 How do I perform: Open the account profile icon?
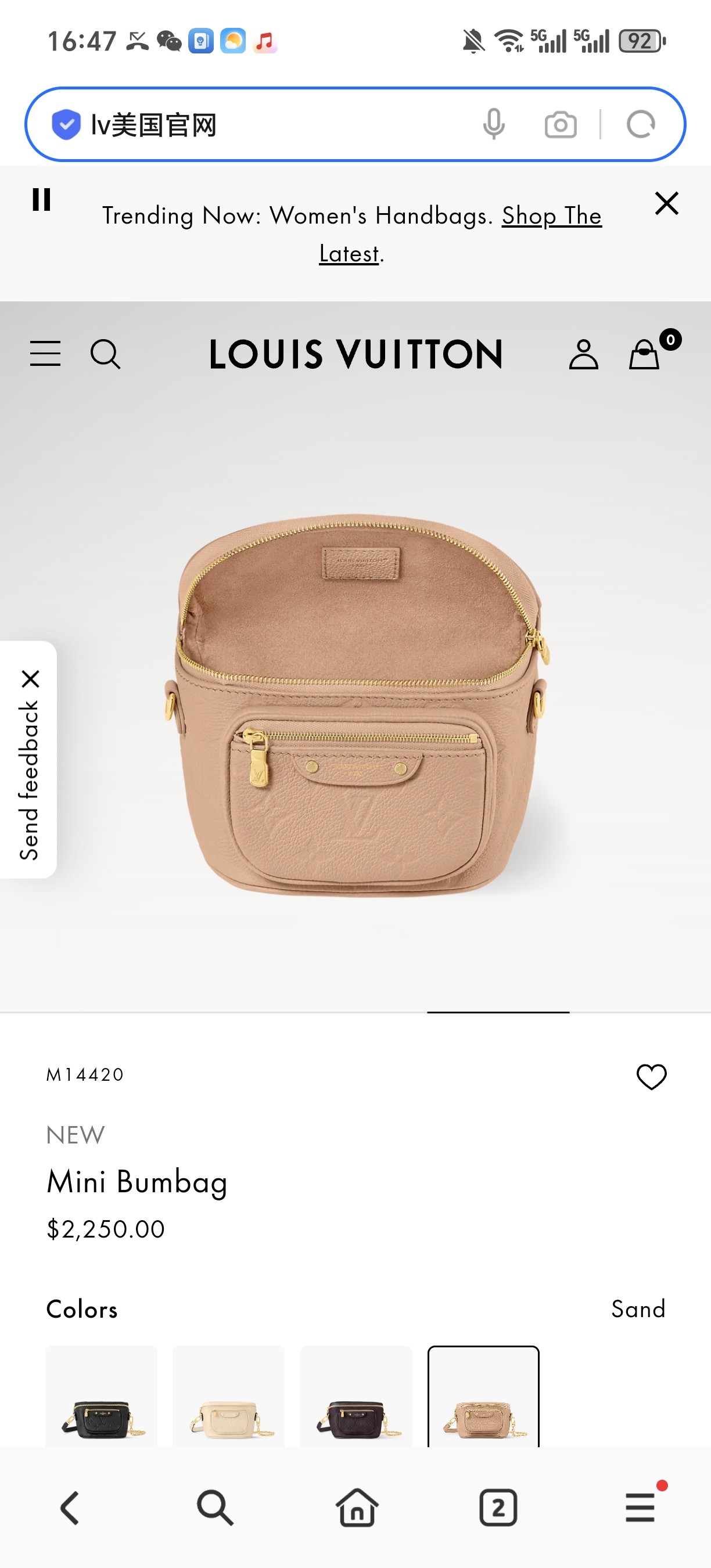point(583,354)
